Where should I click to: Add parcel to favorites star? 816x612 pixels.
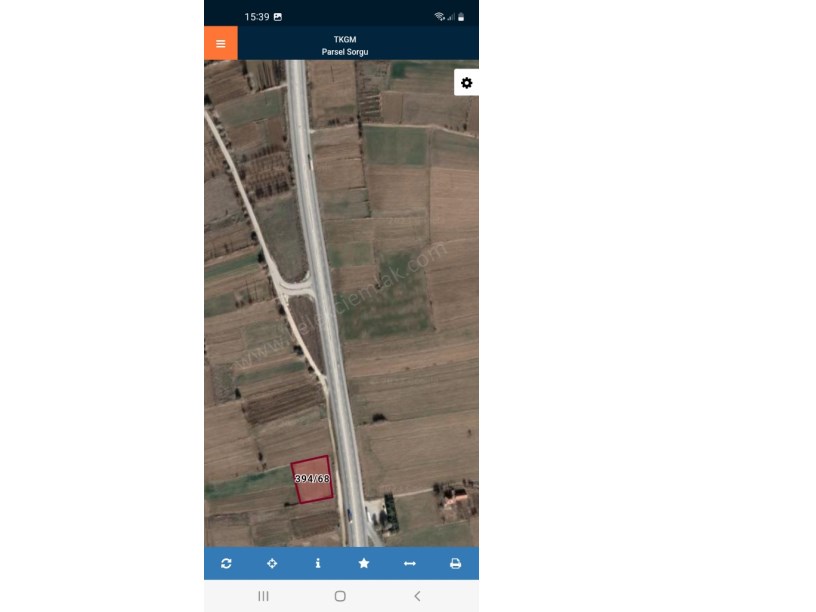364,564
